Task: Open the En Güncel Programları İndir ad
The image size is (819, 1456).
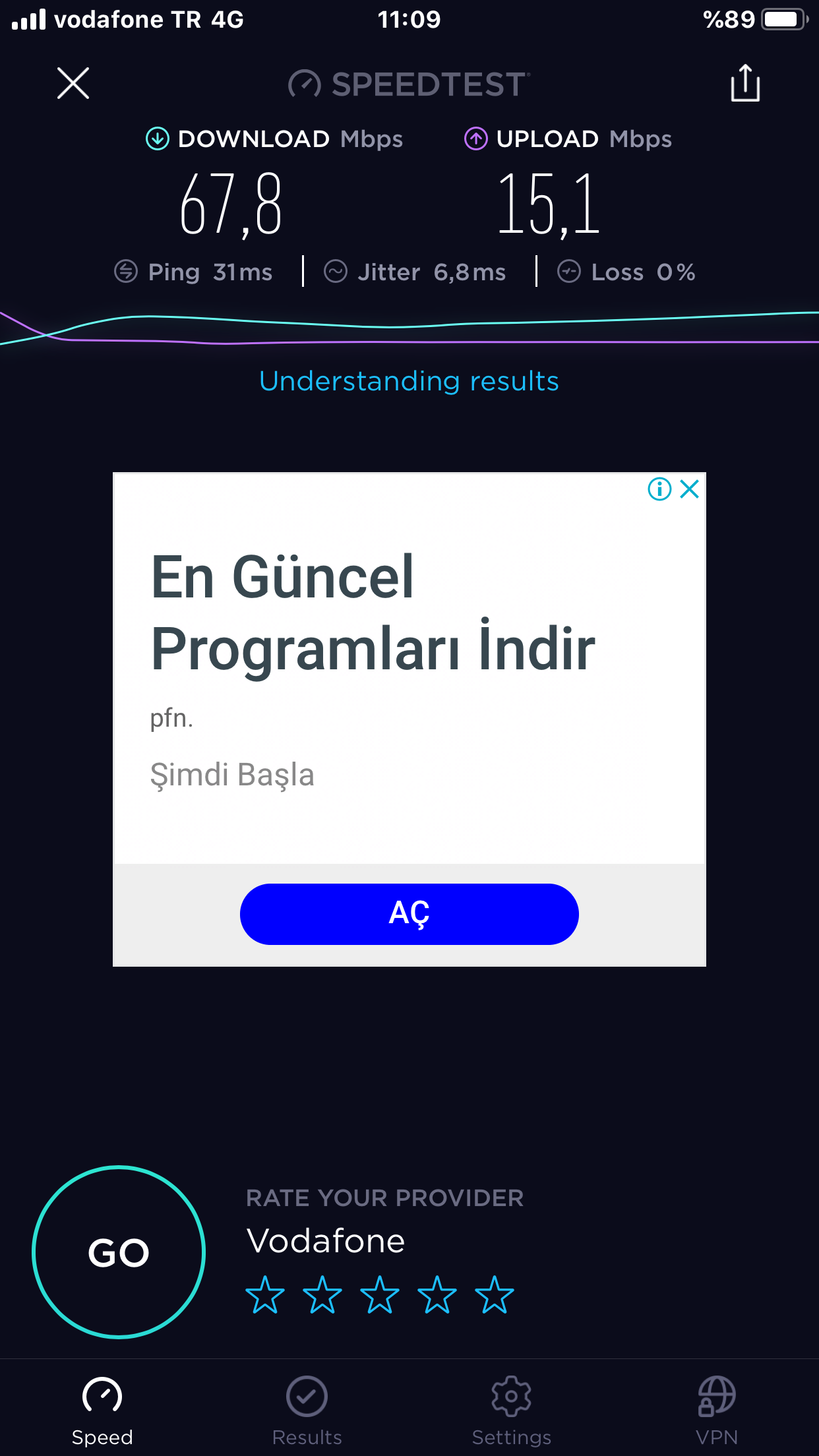Action: [373, 613]
